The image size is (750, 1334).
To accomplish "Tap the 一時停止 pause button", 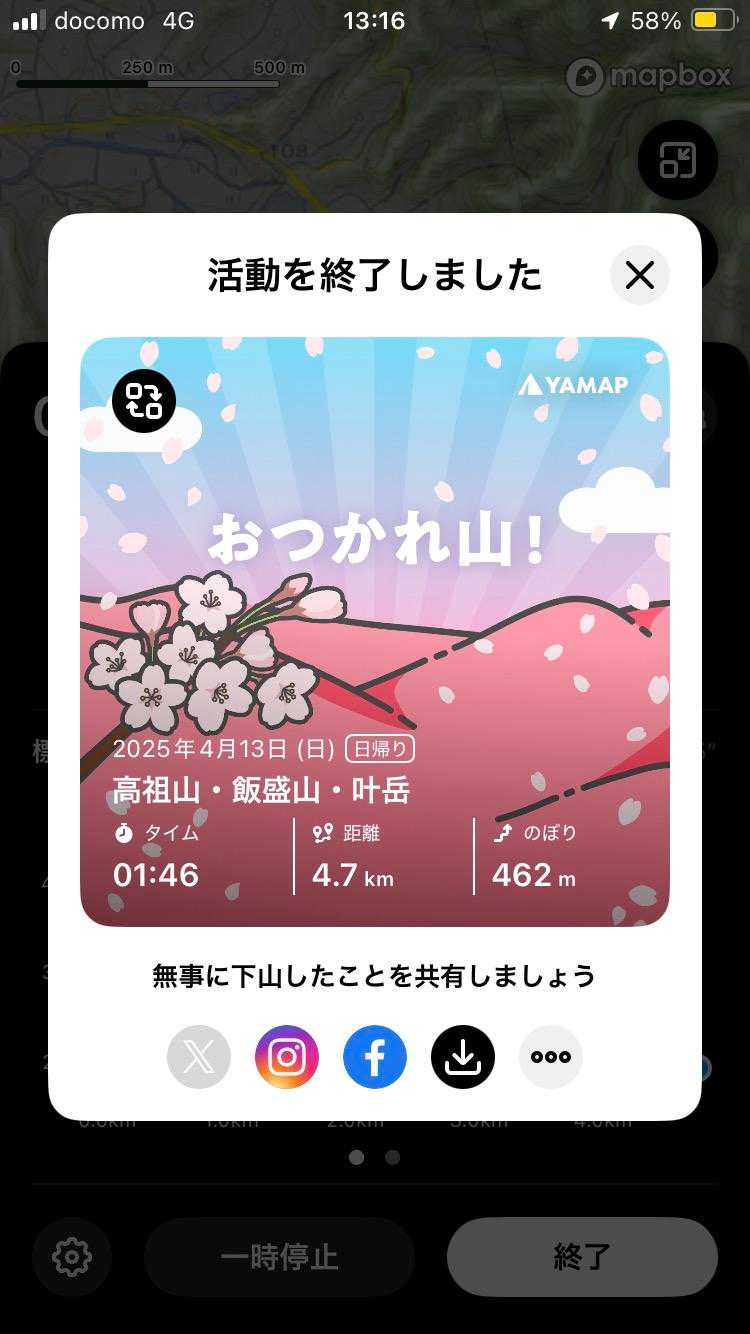I will point(279,1257).
